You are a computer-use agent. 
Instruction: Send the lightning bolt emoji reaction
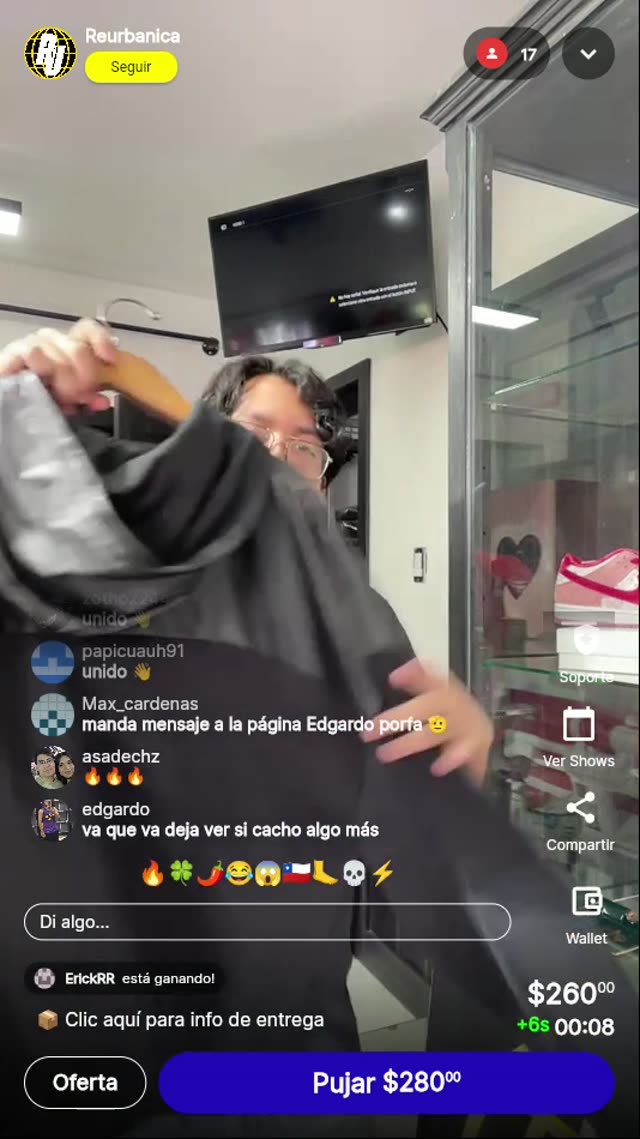383,874
